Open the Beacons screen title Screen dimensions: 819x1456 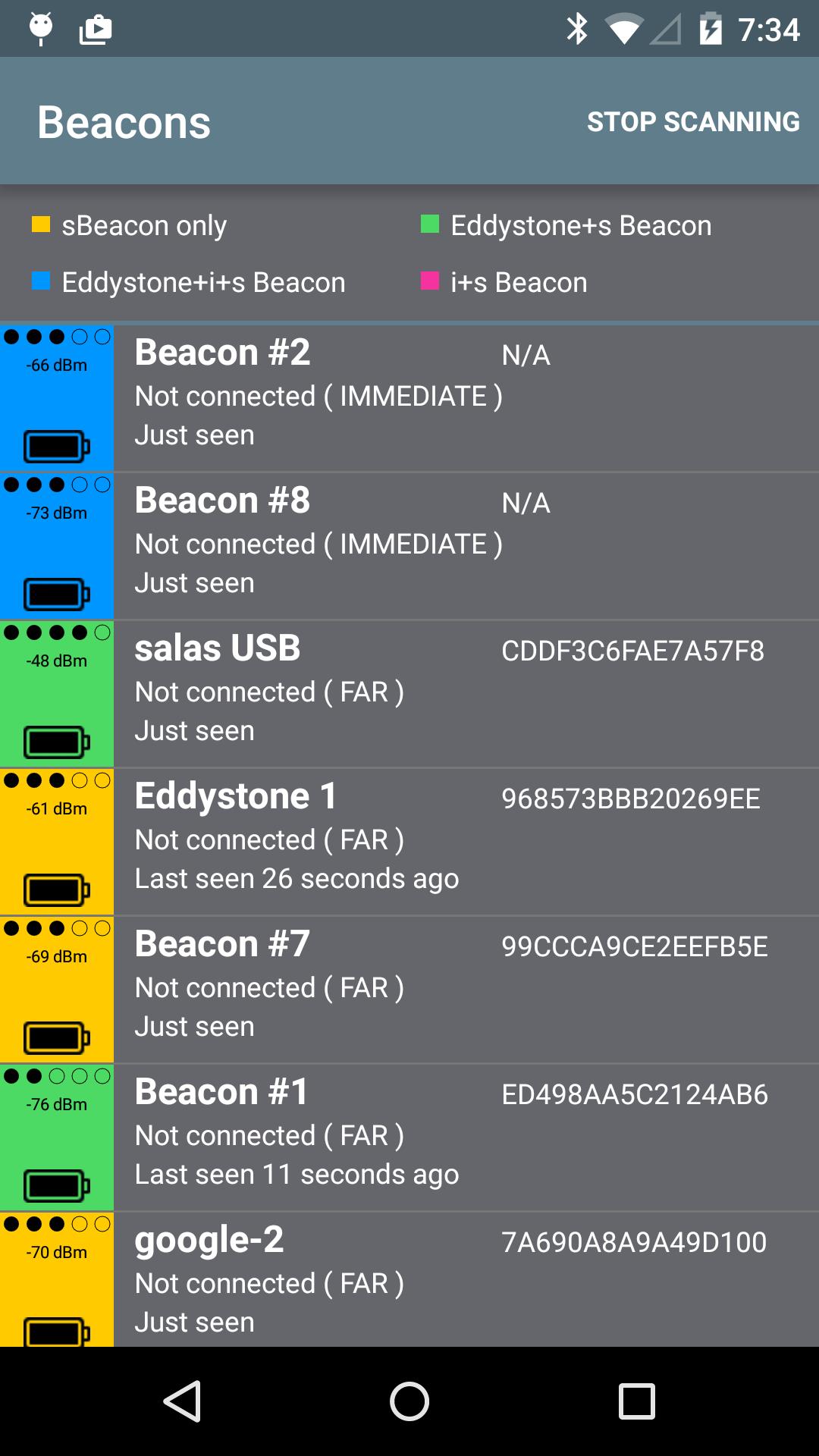(124, 121)
